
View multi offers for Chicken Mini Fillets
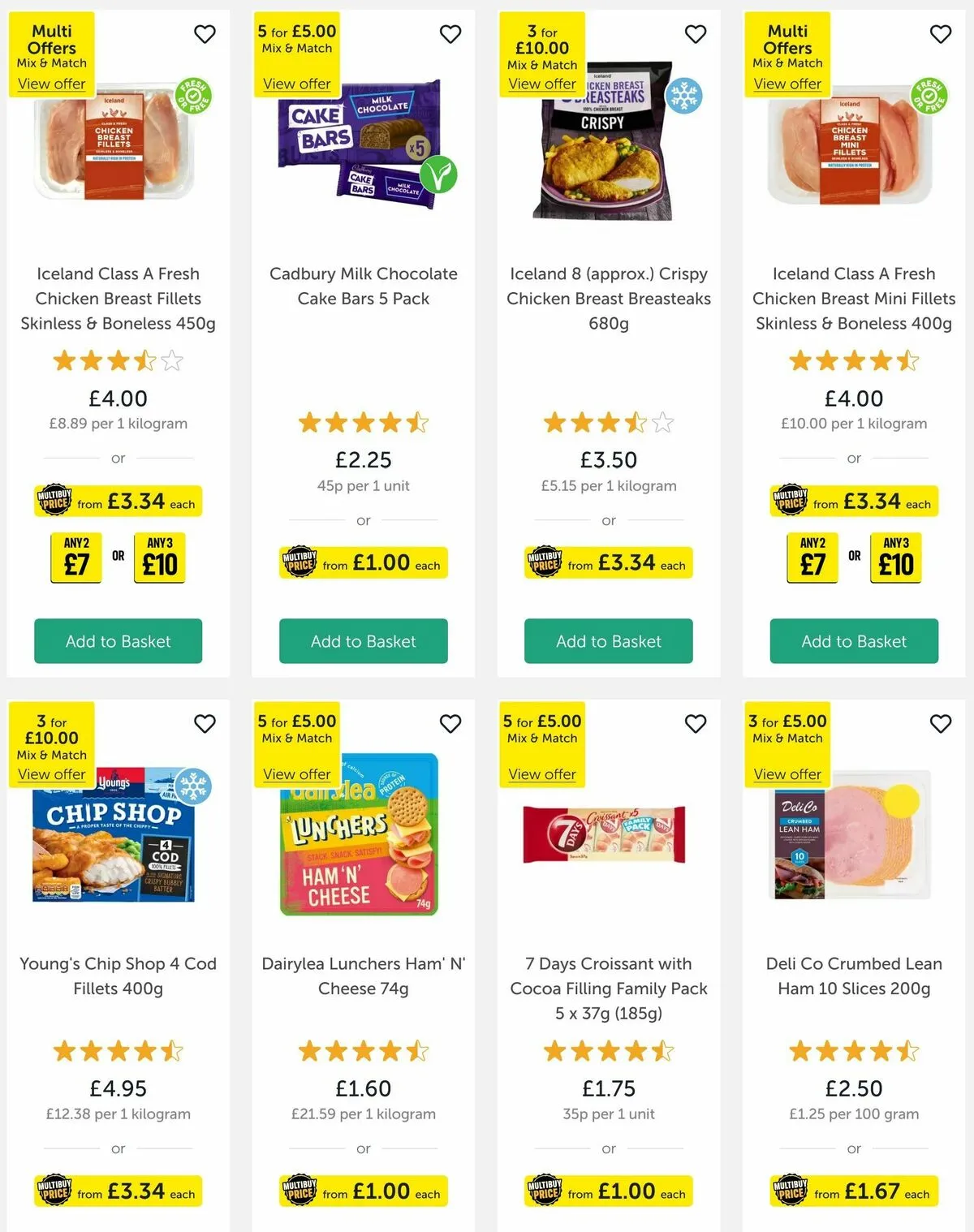[787, 84]
